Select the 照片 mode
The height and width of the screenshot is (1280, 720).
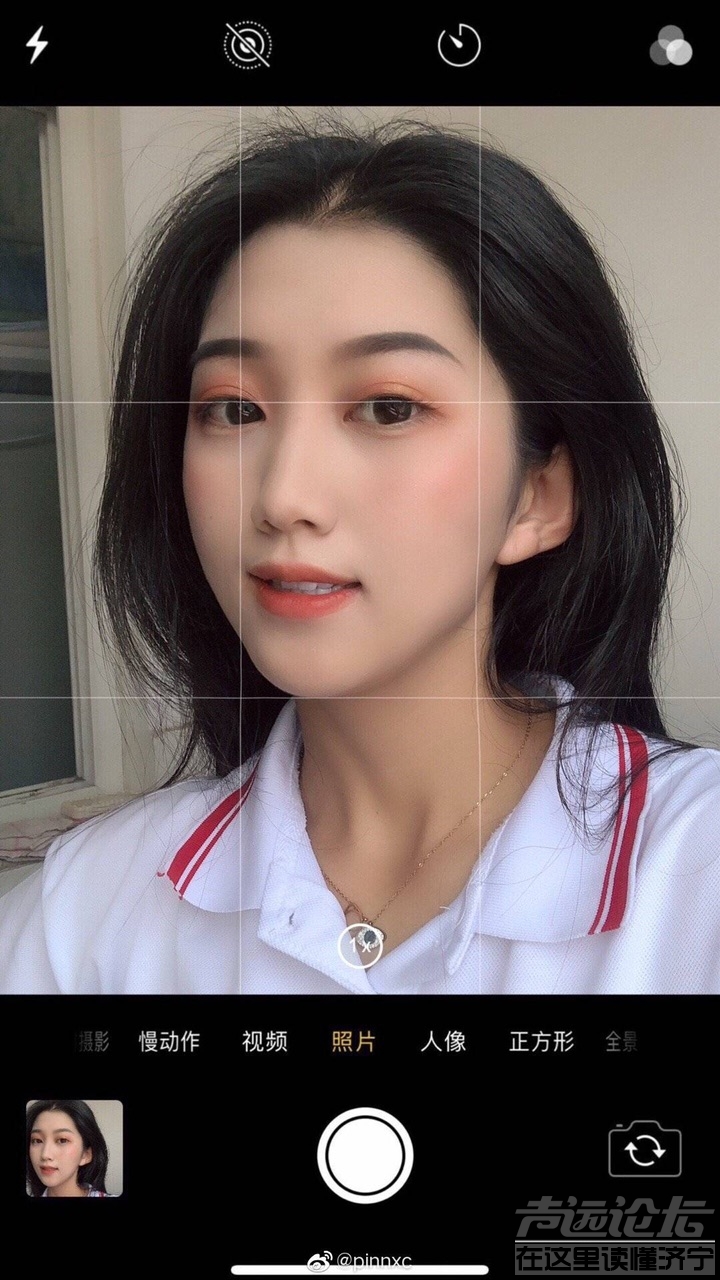pyautogui.click(x=354, y=1042)
